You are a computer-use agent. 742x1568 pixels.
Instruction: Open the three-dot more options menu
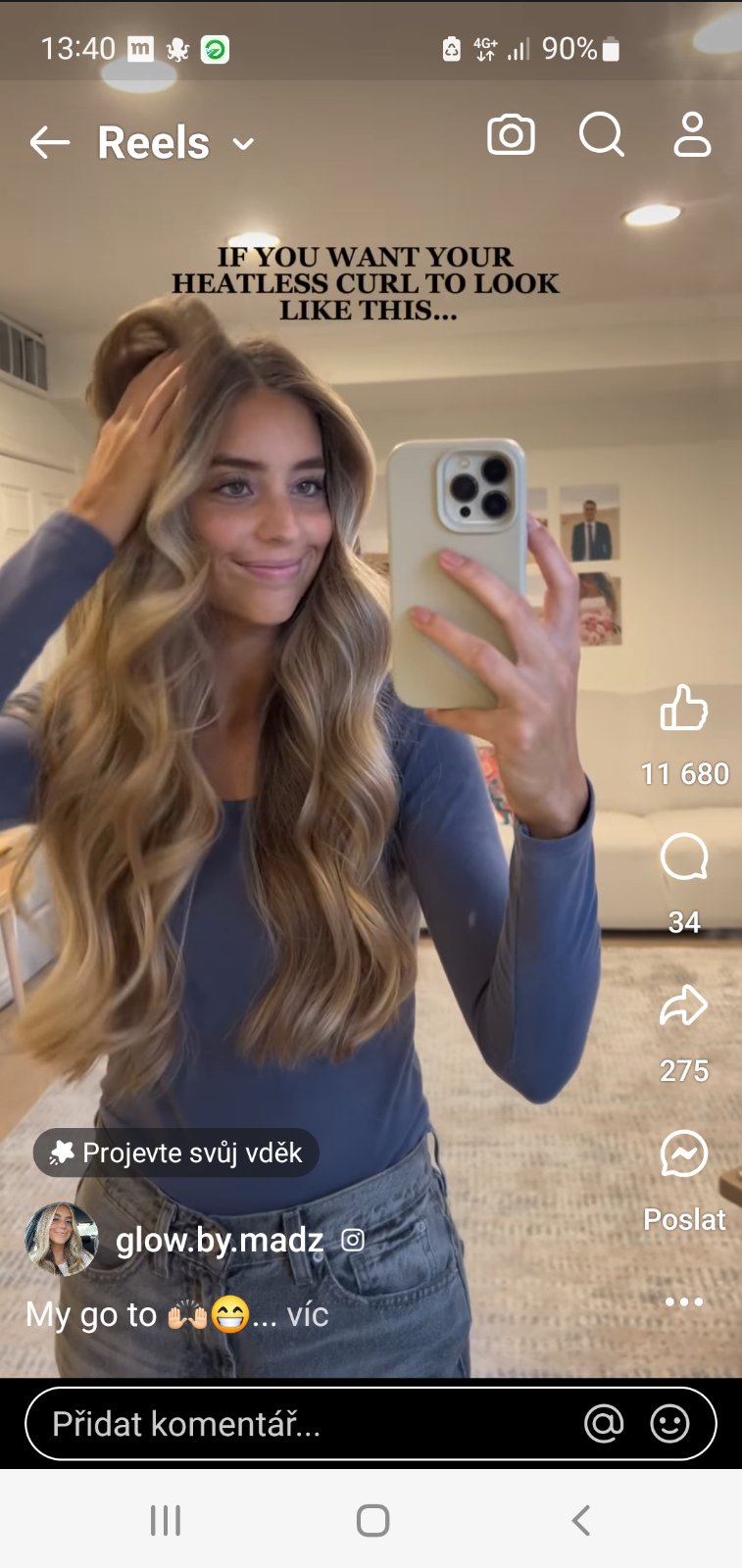click(684, 1301)
